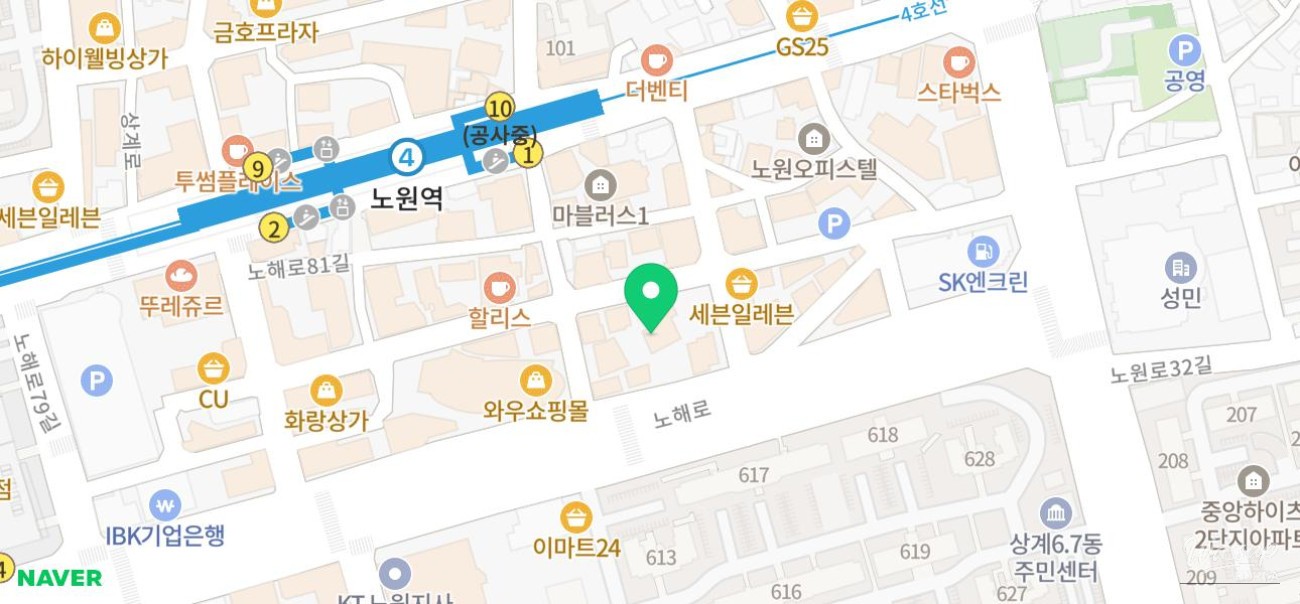The height and width of the screenshot is (604, 1300).
Task: Tap the 공영 parking marker
Action: coord(1185,50)
